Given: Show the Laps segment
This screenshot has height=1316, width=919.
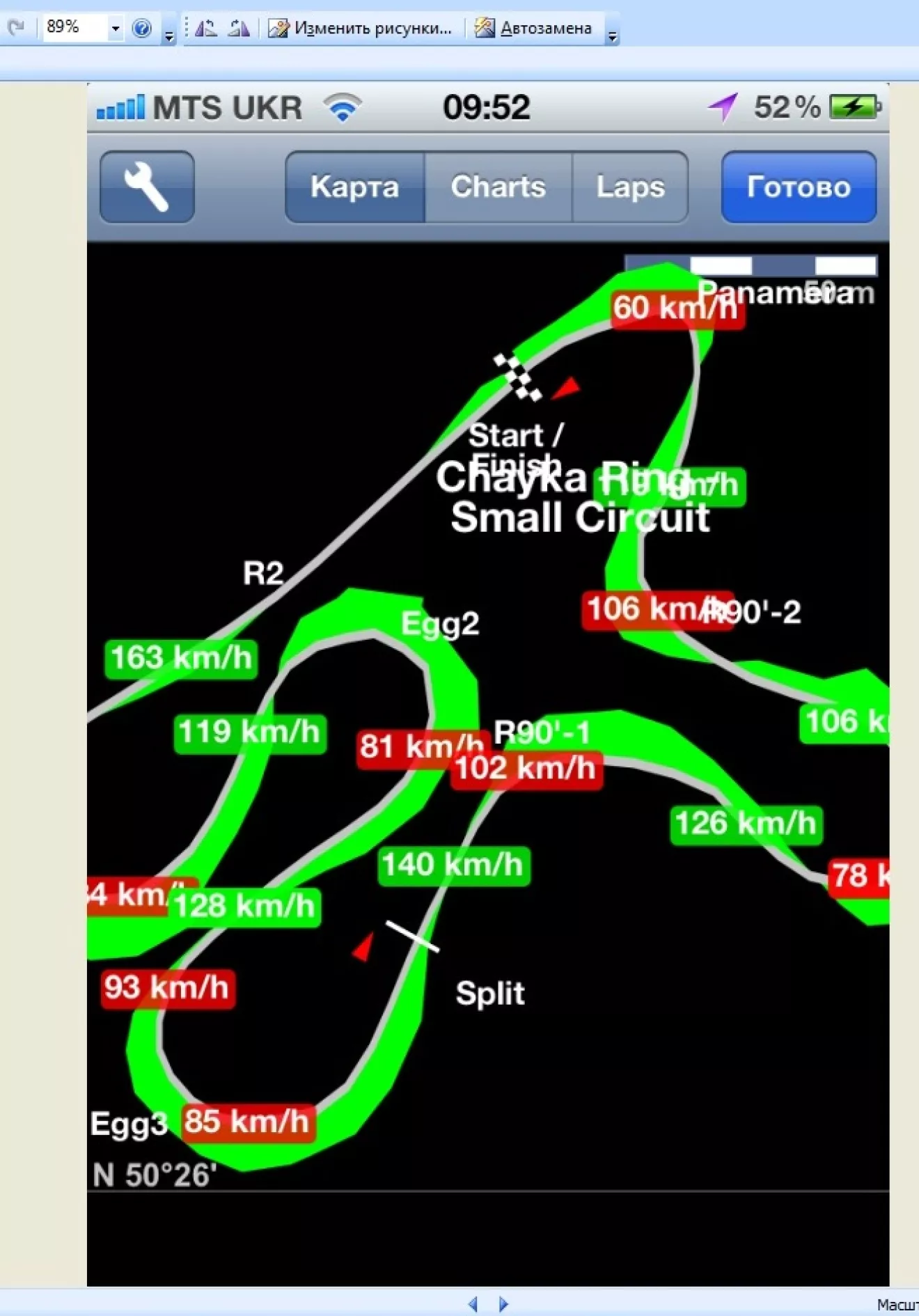Looking at the screenshot, I should 630,187.
